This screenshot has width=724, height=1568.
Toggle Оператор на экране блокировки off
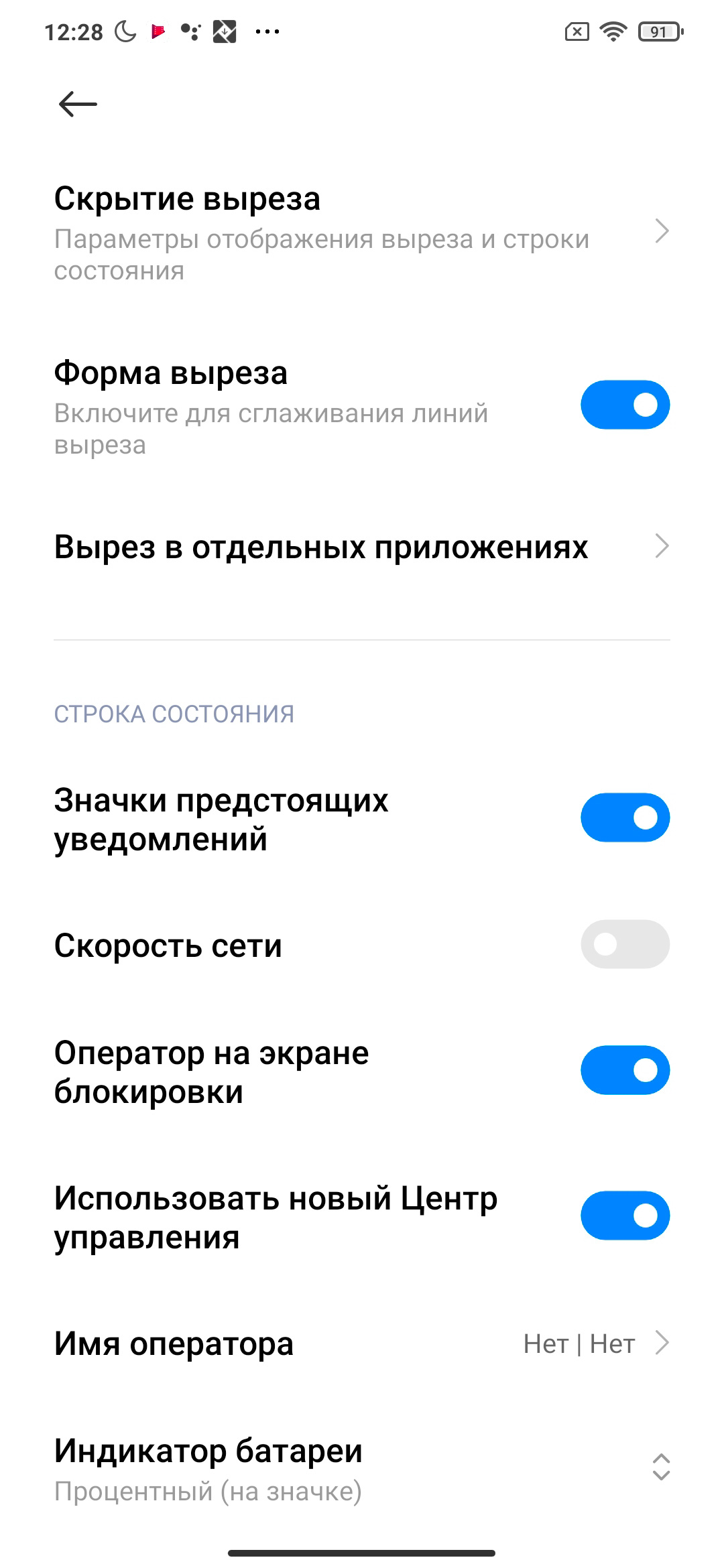pyautogui.click(x=625, y=1070)
